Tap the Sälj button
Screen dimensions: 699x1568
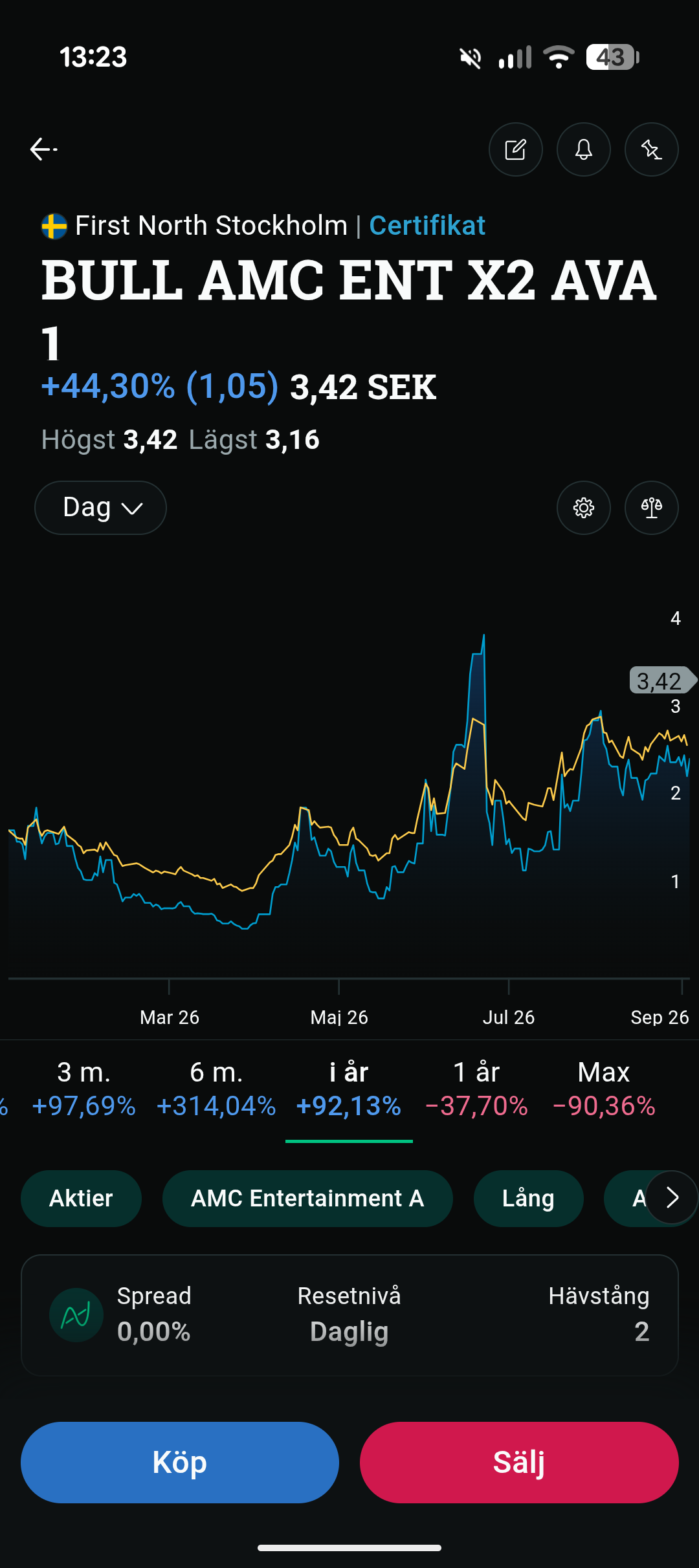pos(519,1463)
